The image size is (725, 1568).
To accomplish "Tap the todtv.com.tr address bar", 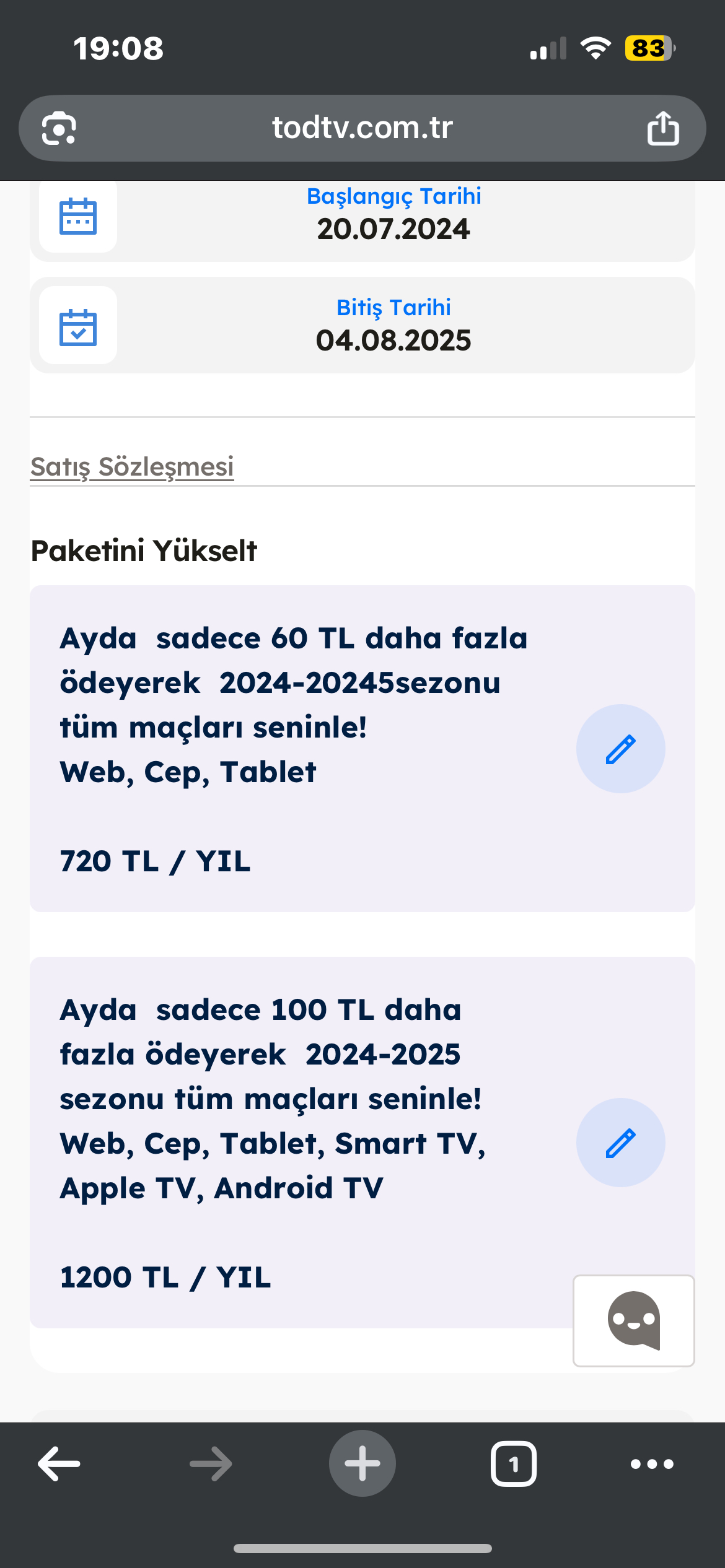I will pos(362,128).
